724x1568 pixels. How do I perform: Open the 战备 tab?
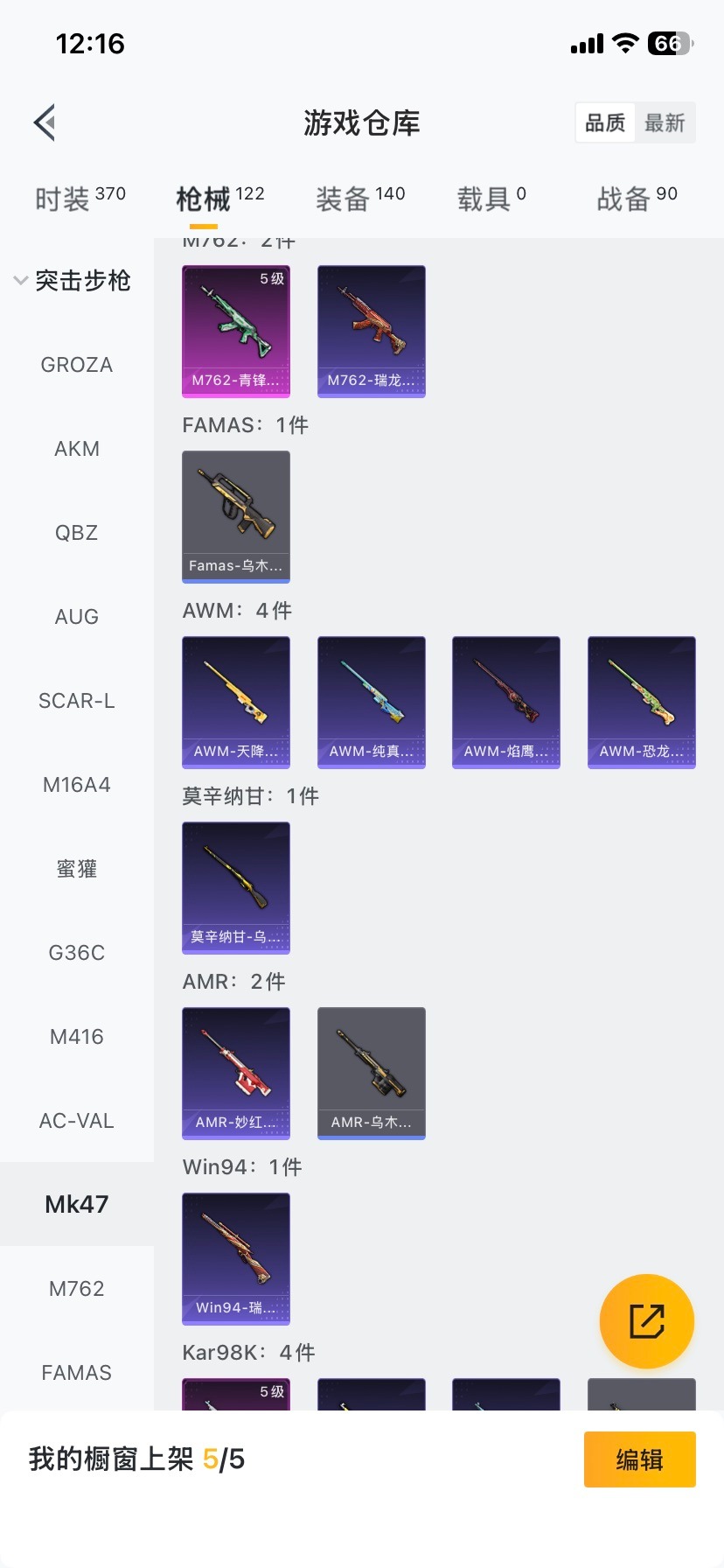637,199
